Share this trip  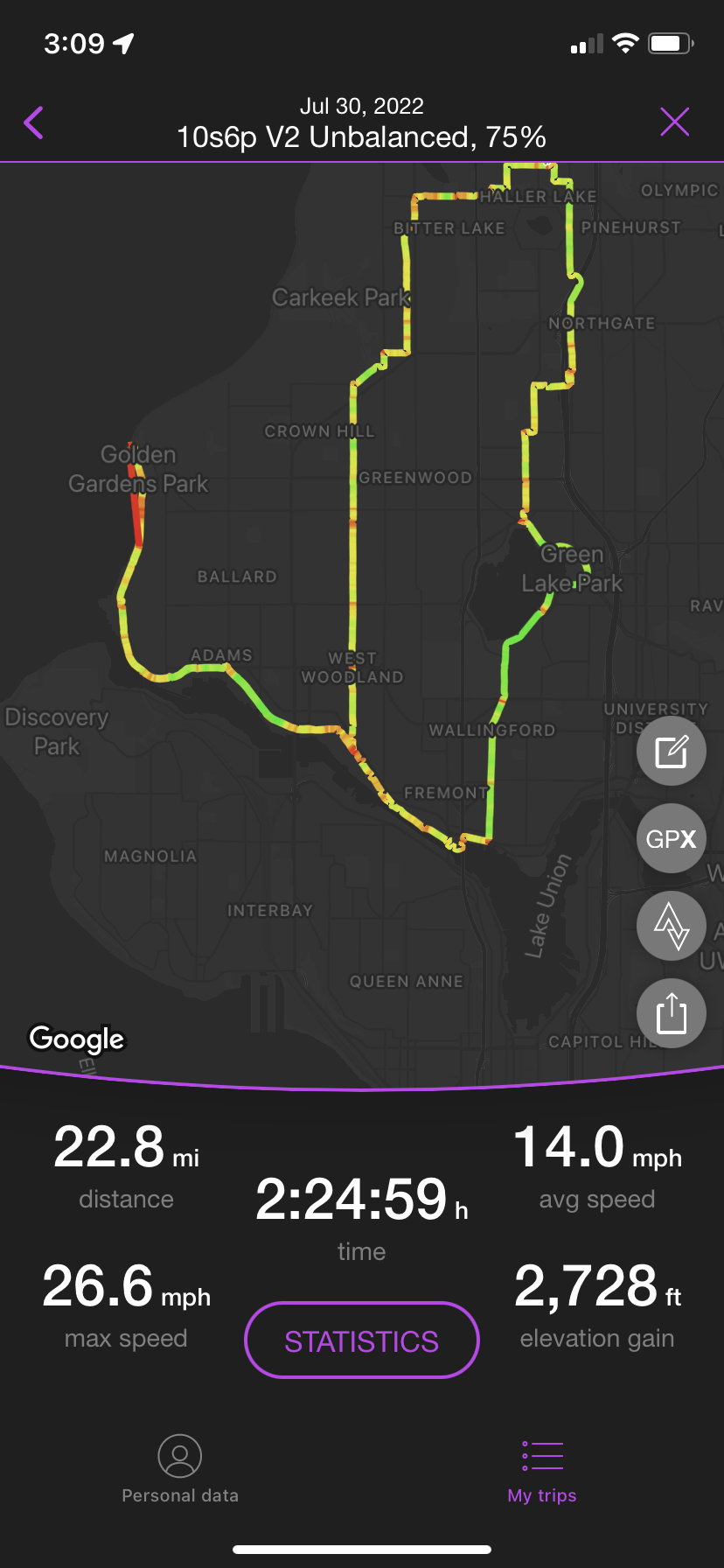pos(671,1013)
